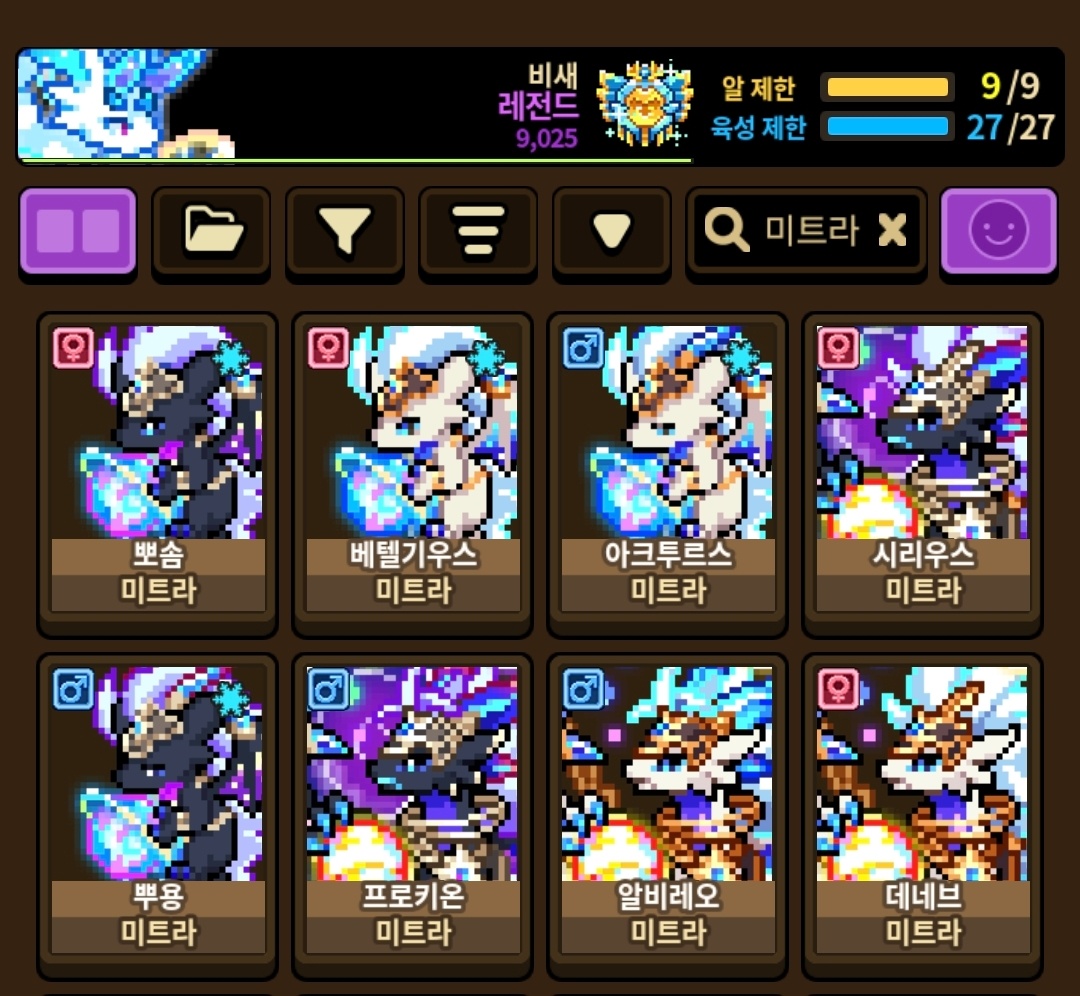Open the folder icon button
This screenshot has width=1080, height=996.
pyautogui.click(x=211, y=231)
